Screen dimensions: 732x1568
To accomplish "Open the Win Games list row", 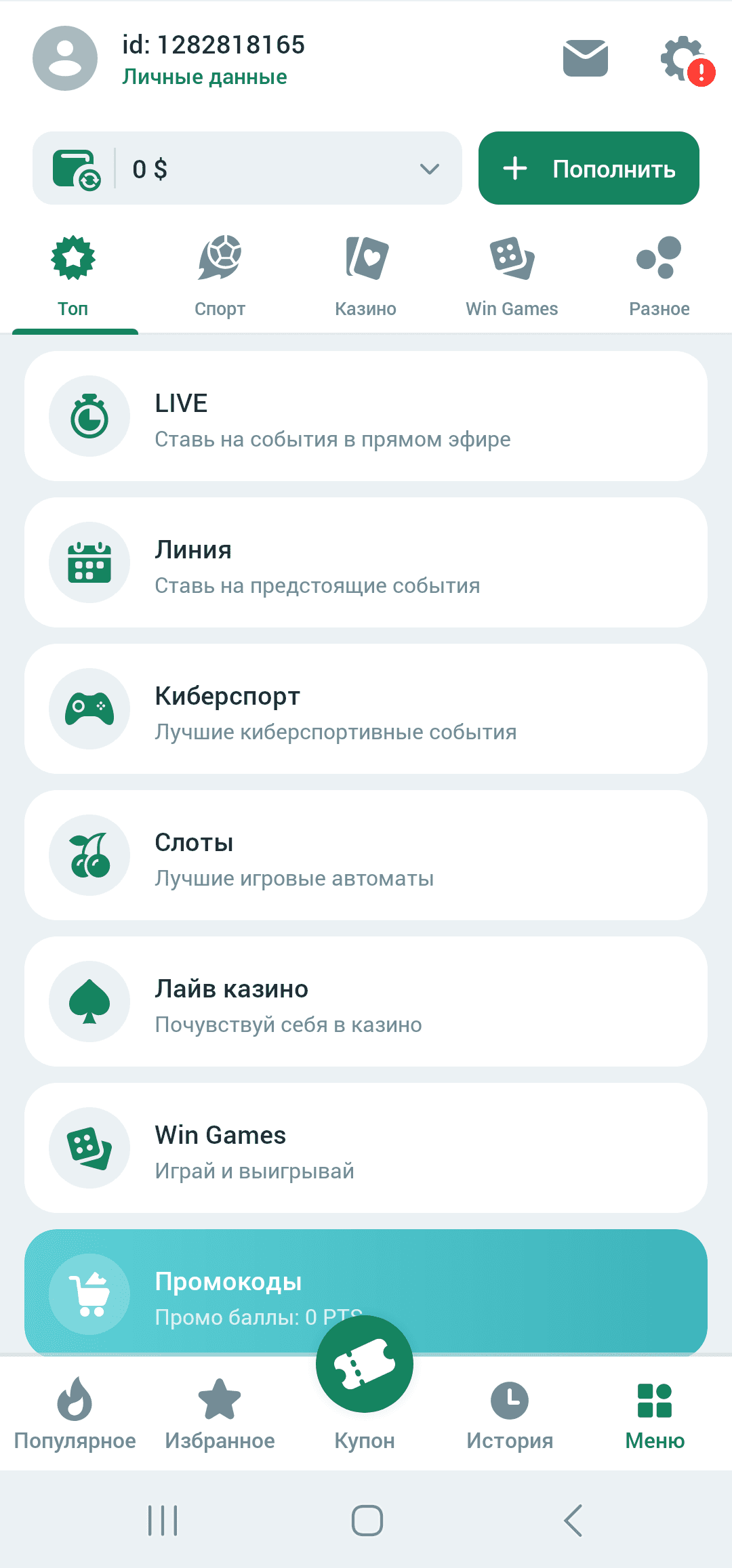I will point(366,1148).
